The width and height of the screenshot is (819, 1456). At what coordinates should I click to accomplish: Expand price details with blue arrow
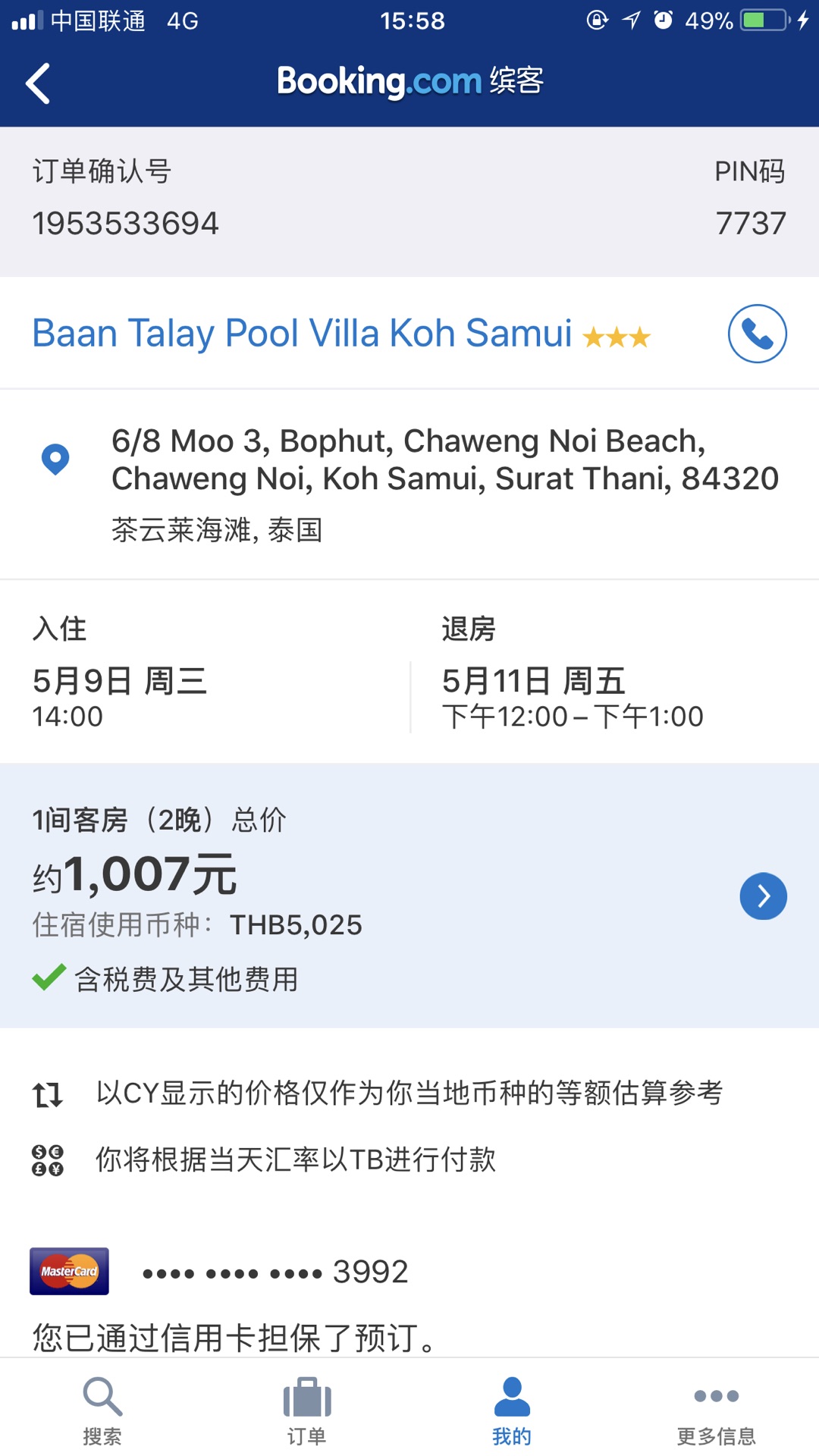(x=763, y=896)
